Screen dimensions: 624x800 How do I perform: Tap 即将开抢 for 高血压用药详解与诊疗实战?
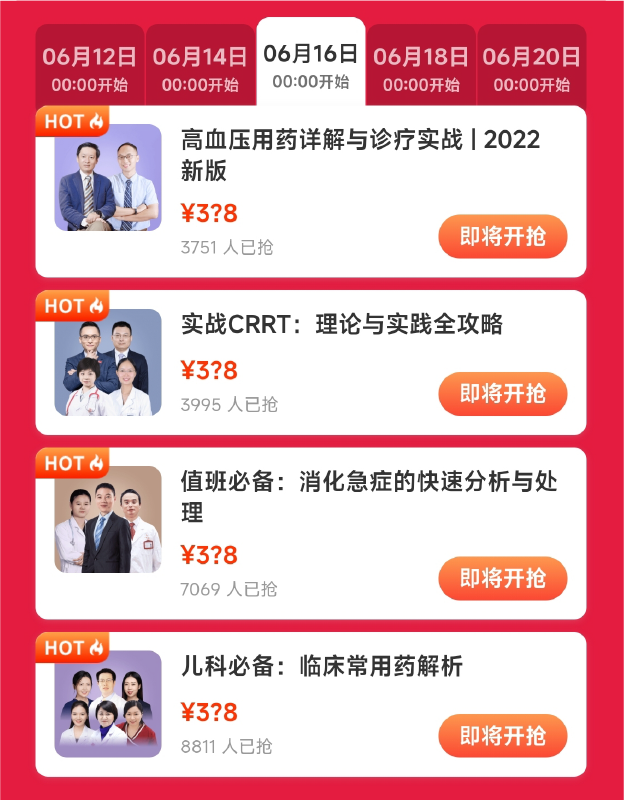click(503, 237)
